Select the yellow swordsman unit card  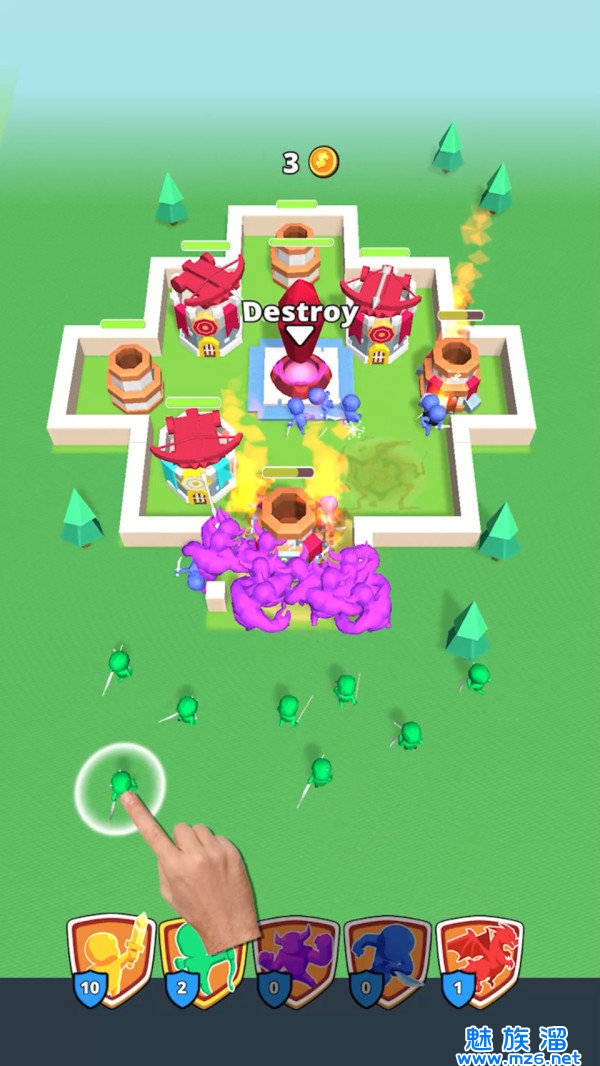112,958
